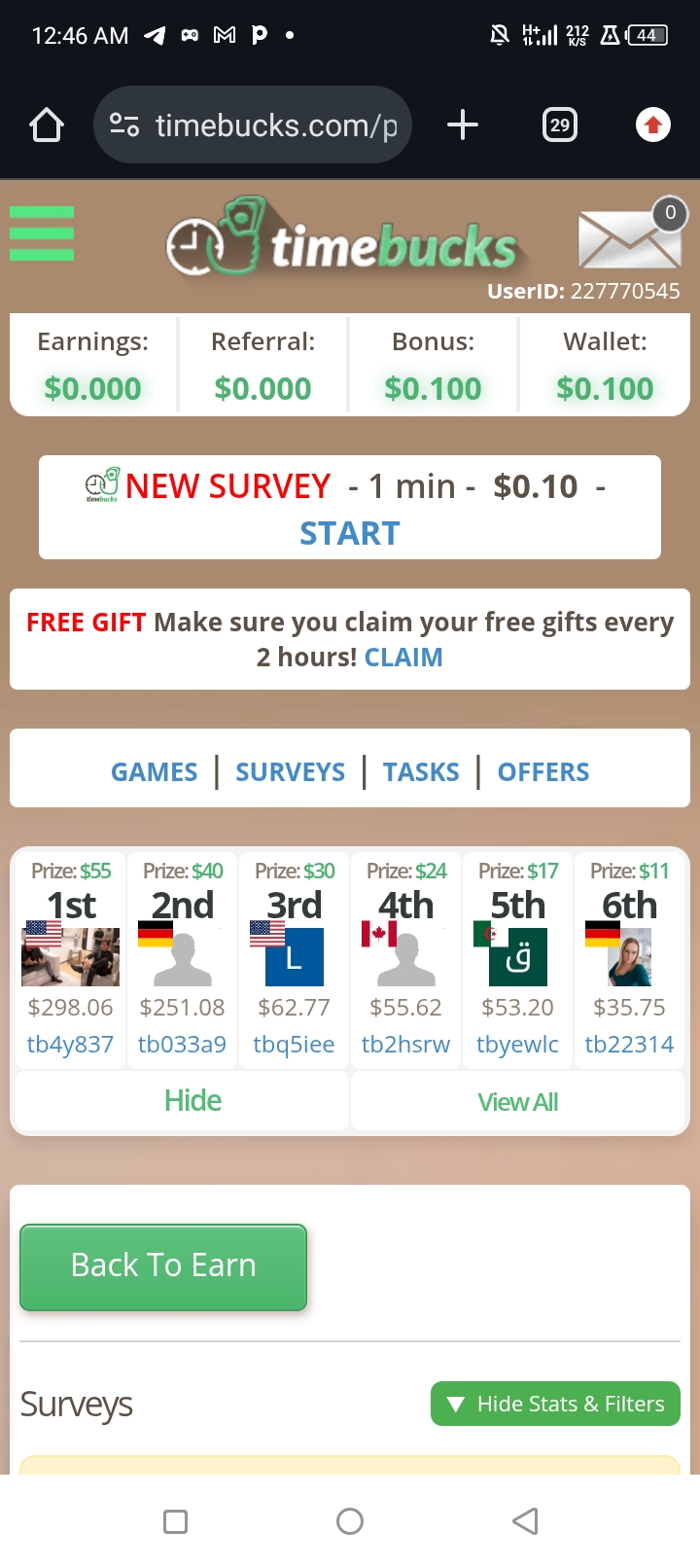This screenshot has height=1568, width=700.
Task: Open second place user tb033a9
Action: pos(182,1045)
